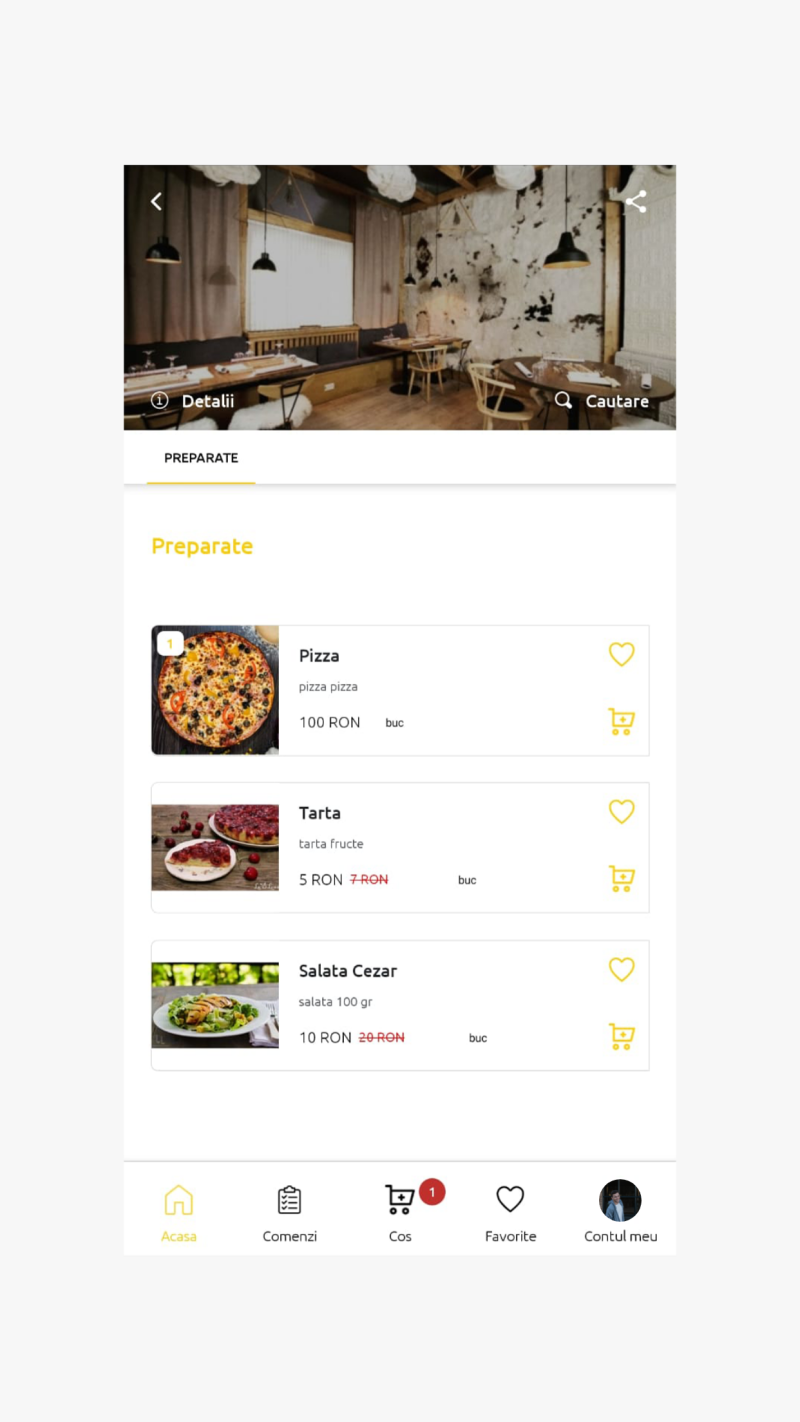Open Contul meu profile
The image size is (800, 1422).
pos(620,1210)
